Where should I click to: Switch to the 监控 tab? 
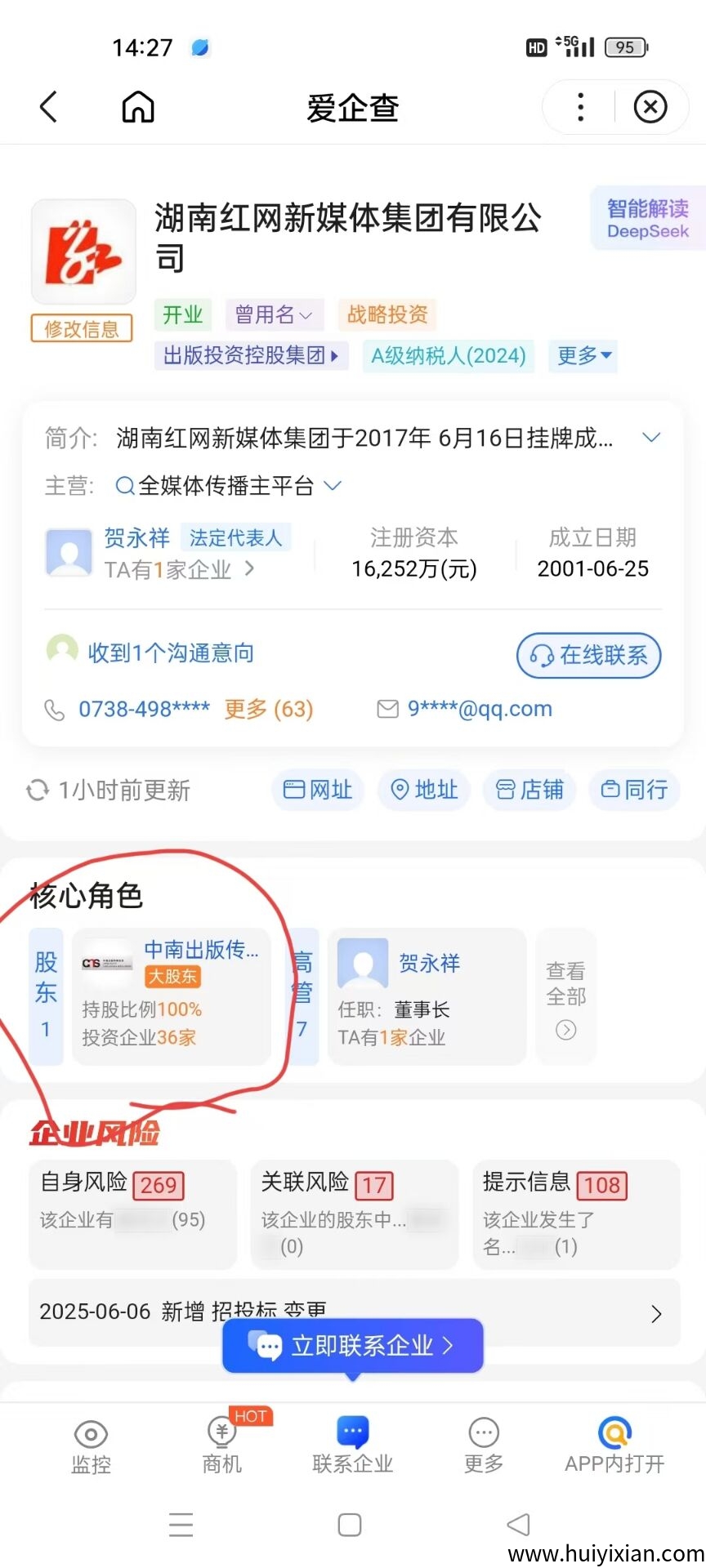pyautogui.click(x=91, y=1446)
